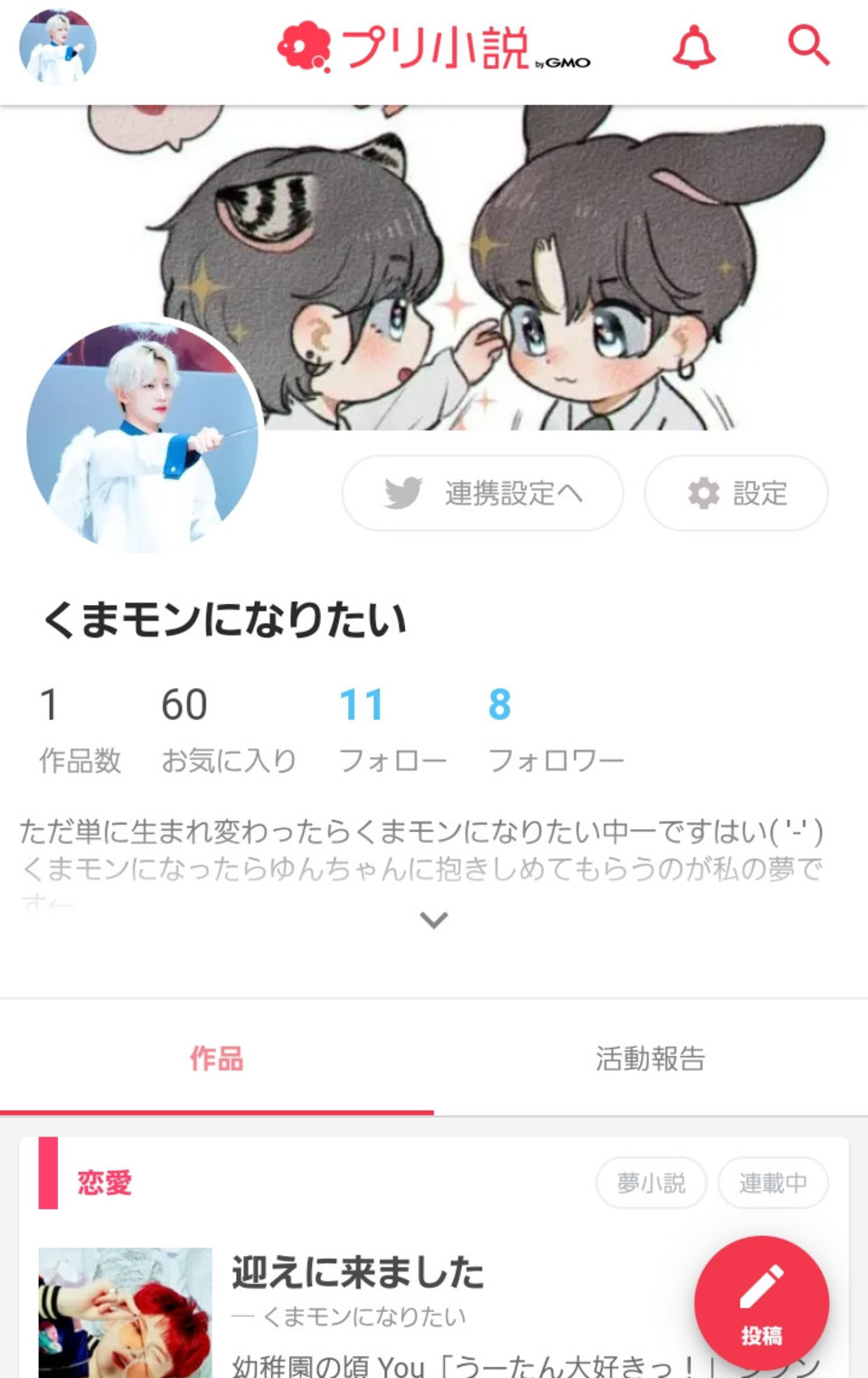Switch to the 活動報告 tab
The height and width of the screenshot is (1378, 868).
[x=650, y=1058]
